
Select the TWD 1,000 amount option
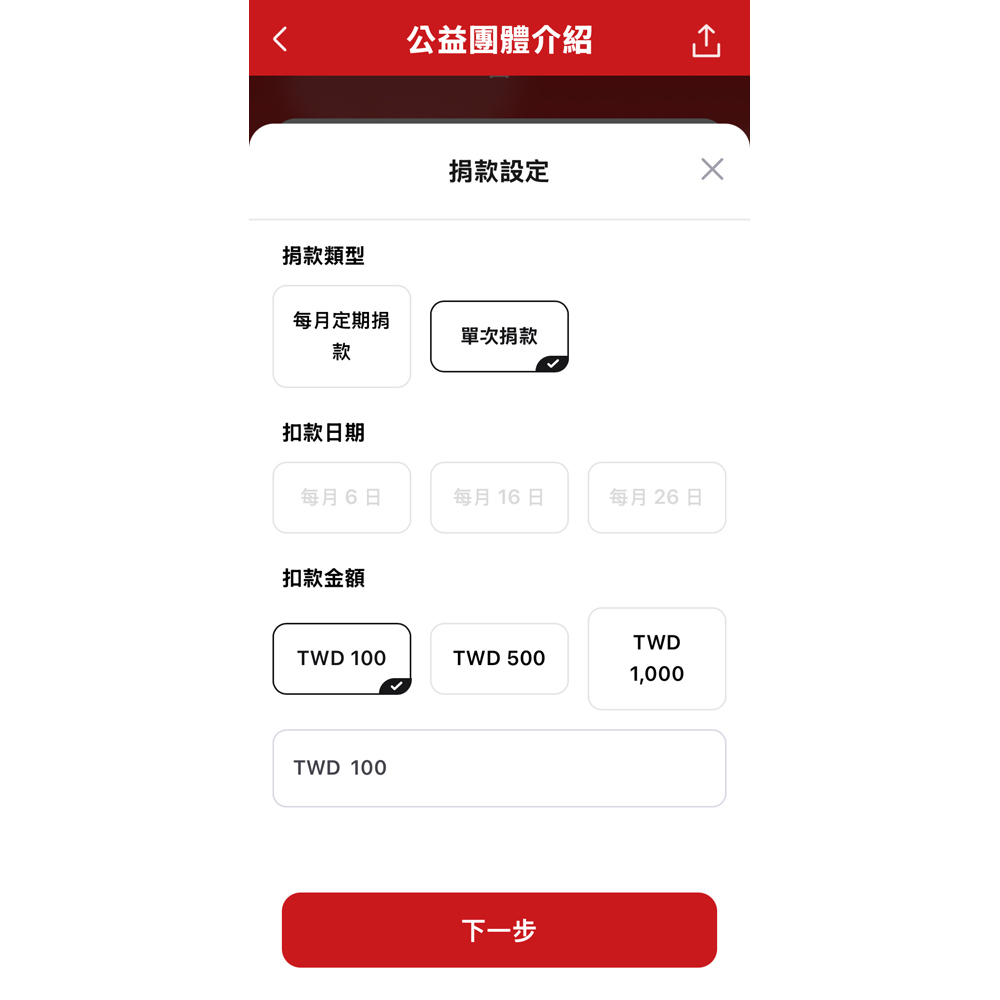point(657,658)
